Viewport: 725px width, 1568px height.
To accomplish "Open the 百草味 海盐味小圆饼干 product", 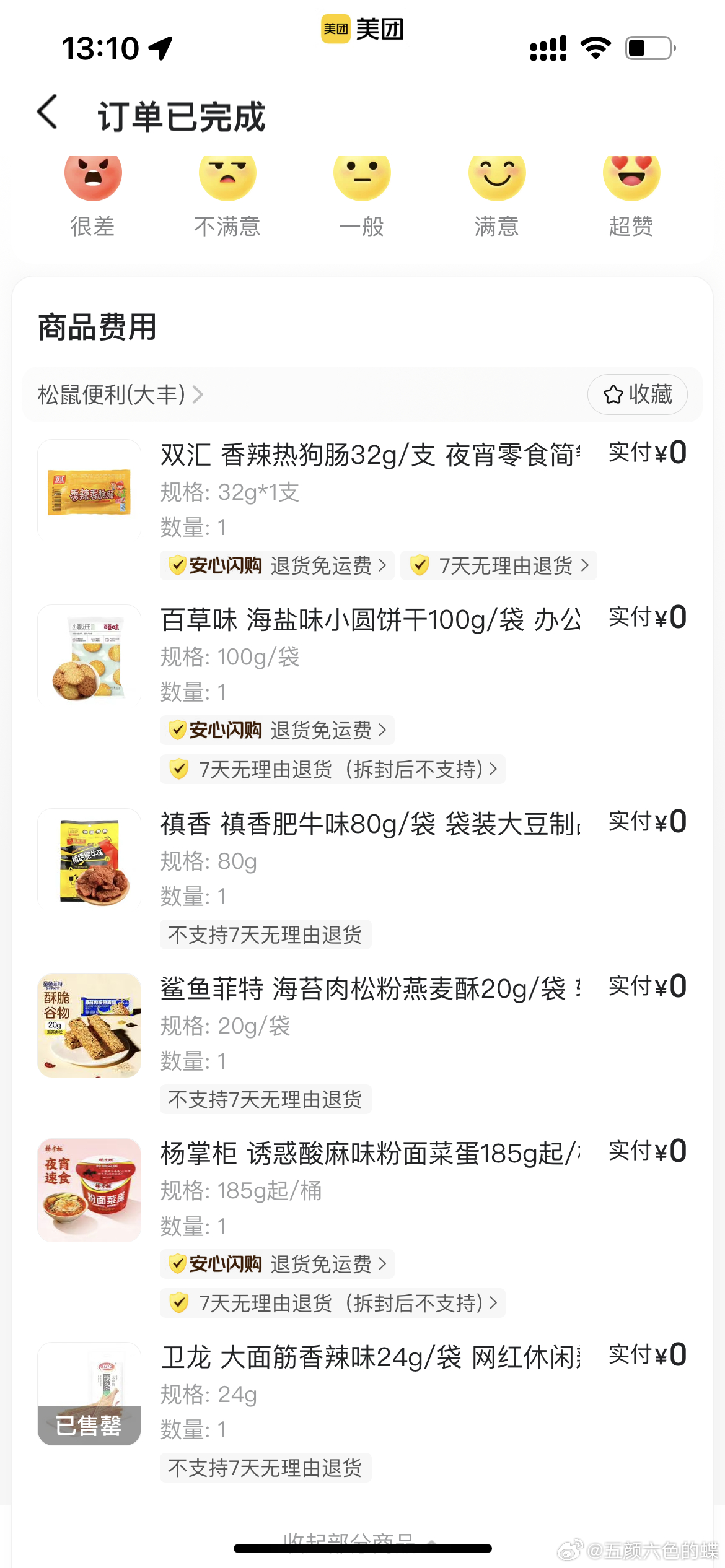I will pyautogui.click(x=370, y=620).
